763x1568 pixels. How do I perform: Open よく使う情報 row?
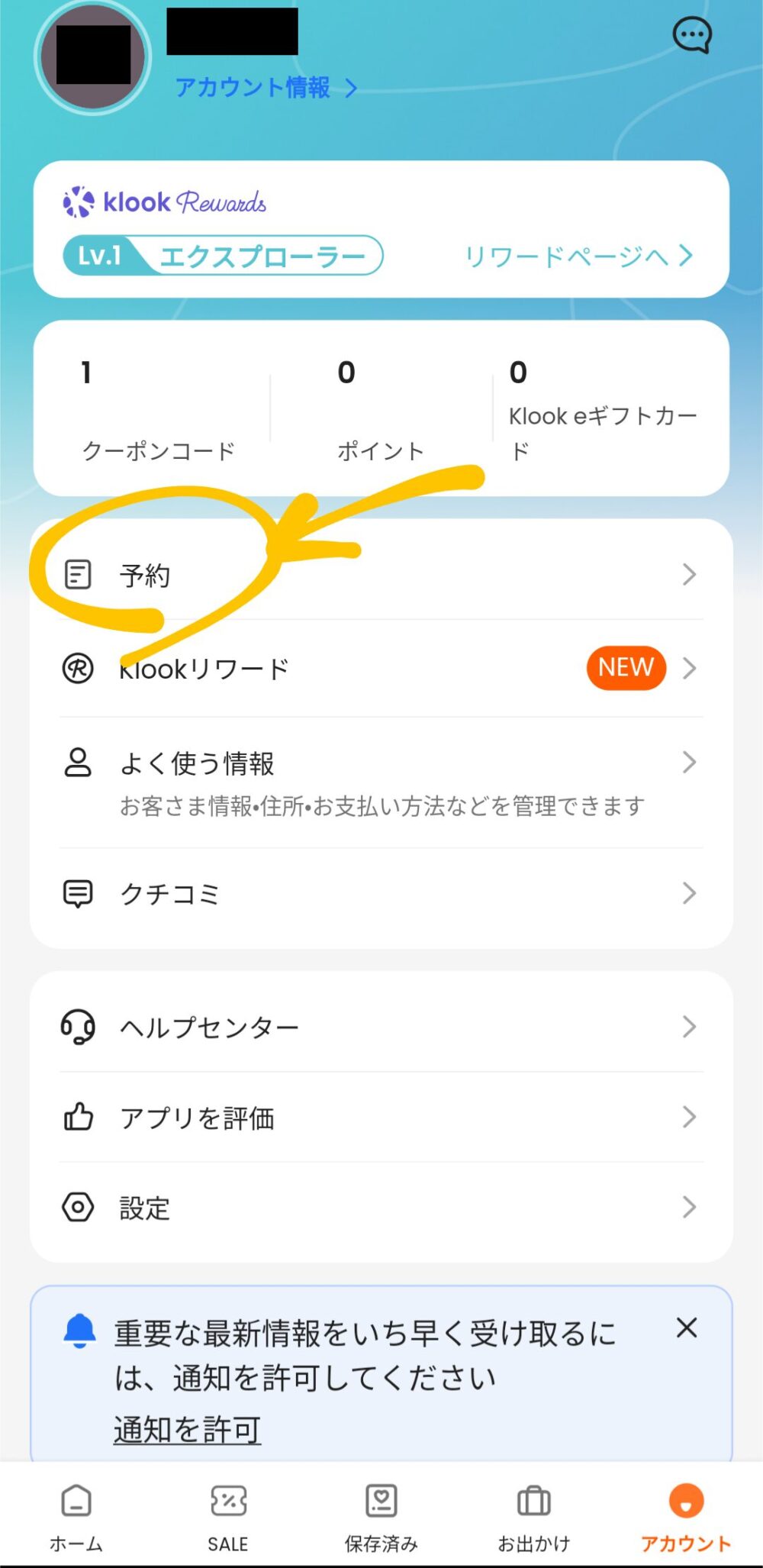coord(381,782)
